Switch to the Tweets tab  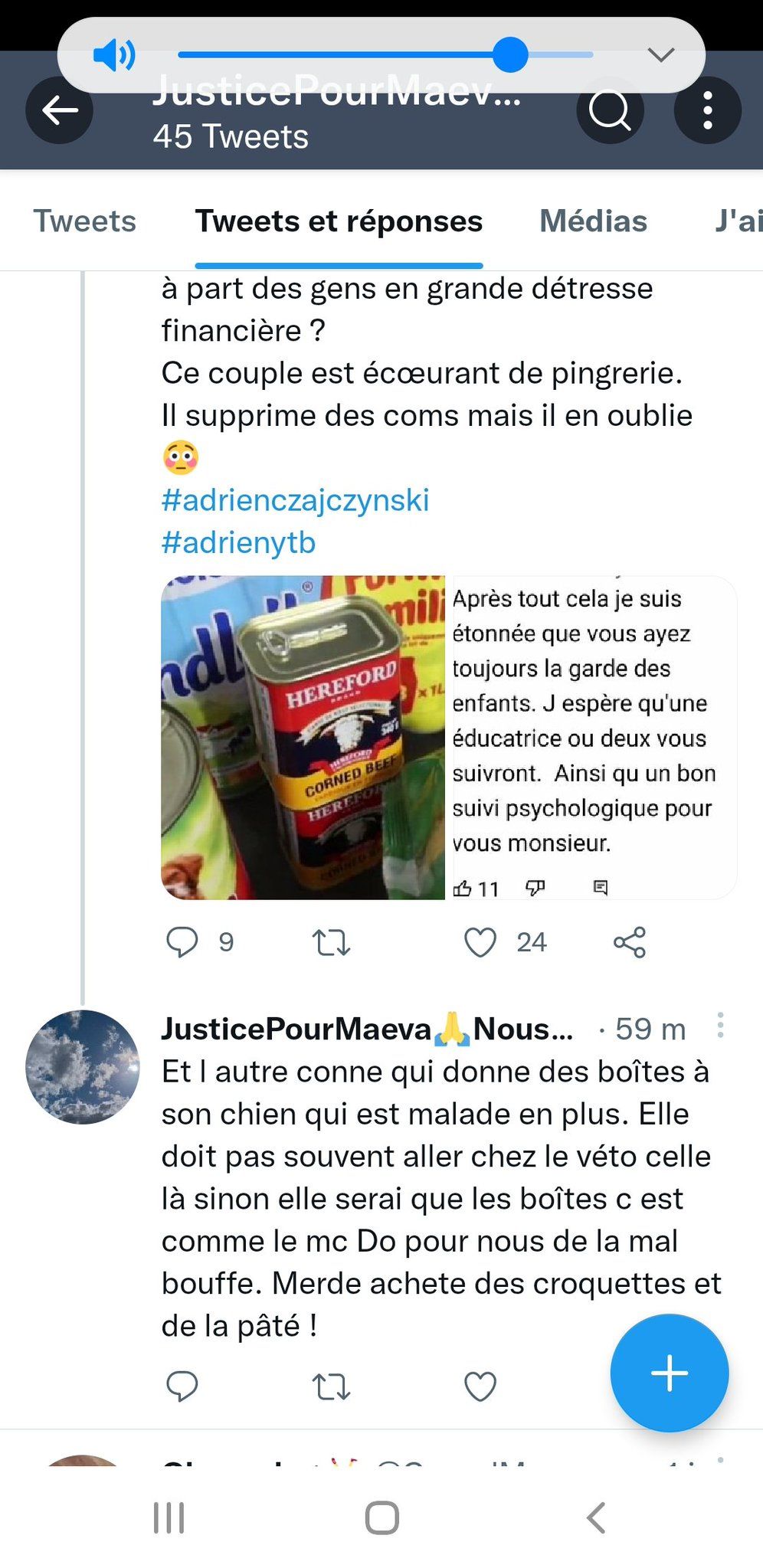tap(84, 221)
